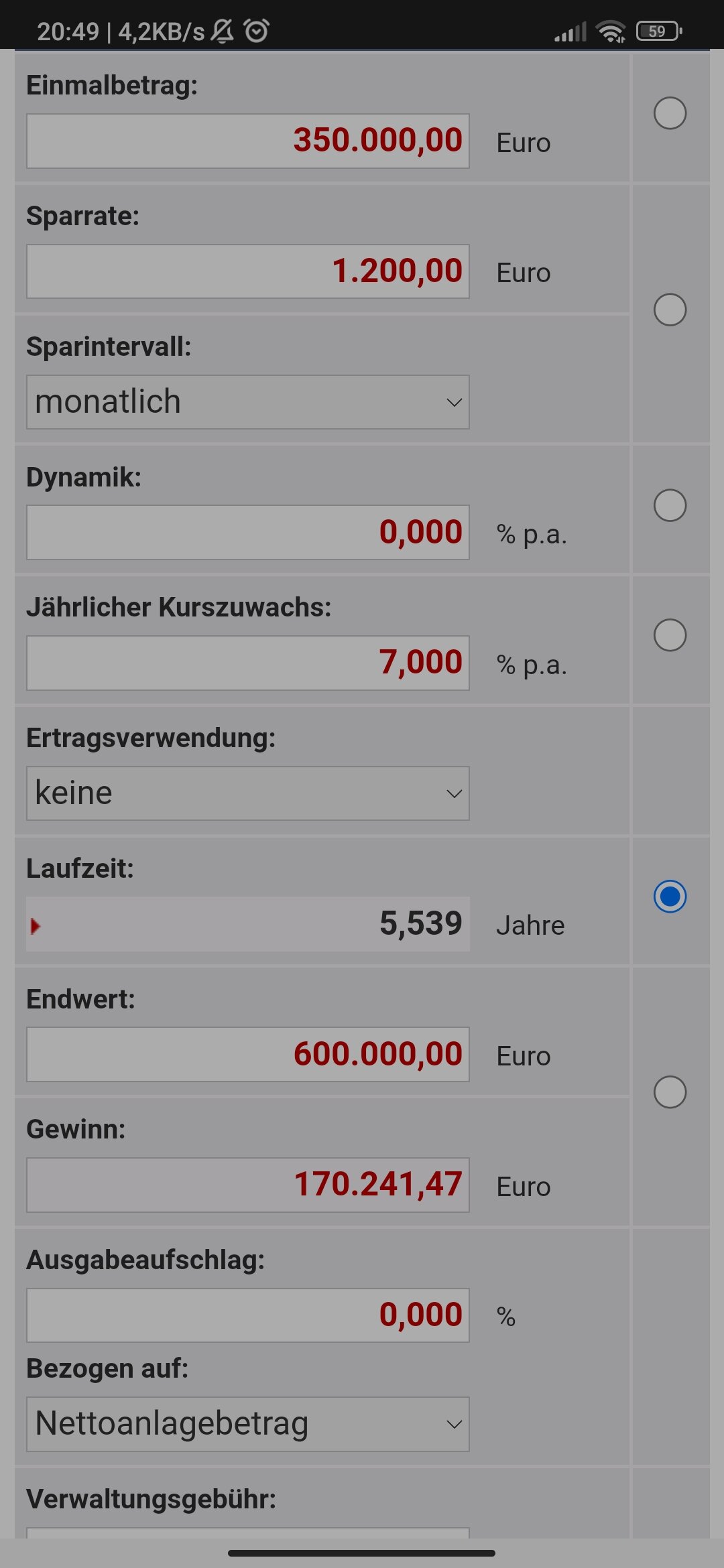Open the Bezogen auf dropdown showing Nettoanlagebetrag
This screenshot has height=1568, width=724.
click(247, 1424)
